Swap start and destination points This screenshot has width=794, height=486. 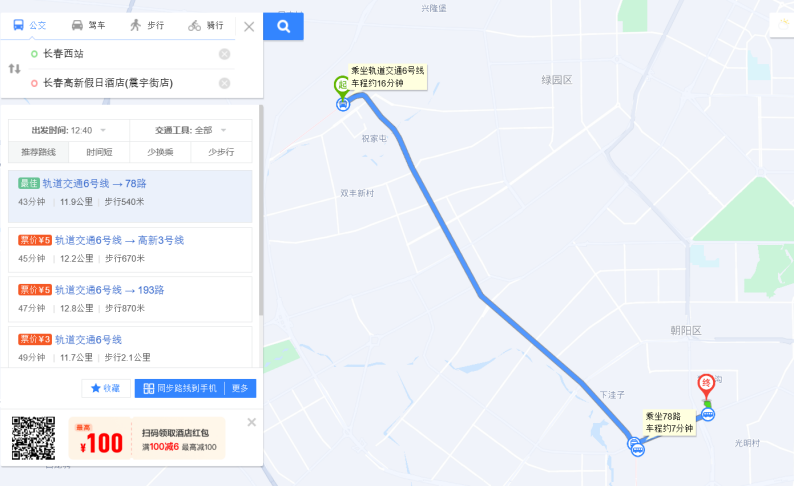(x=14, y=68)
